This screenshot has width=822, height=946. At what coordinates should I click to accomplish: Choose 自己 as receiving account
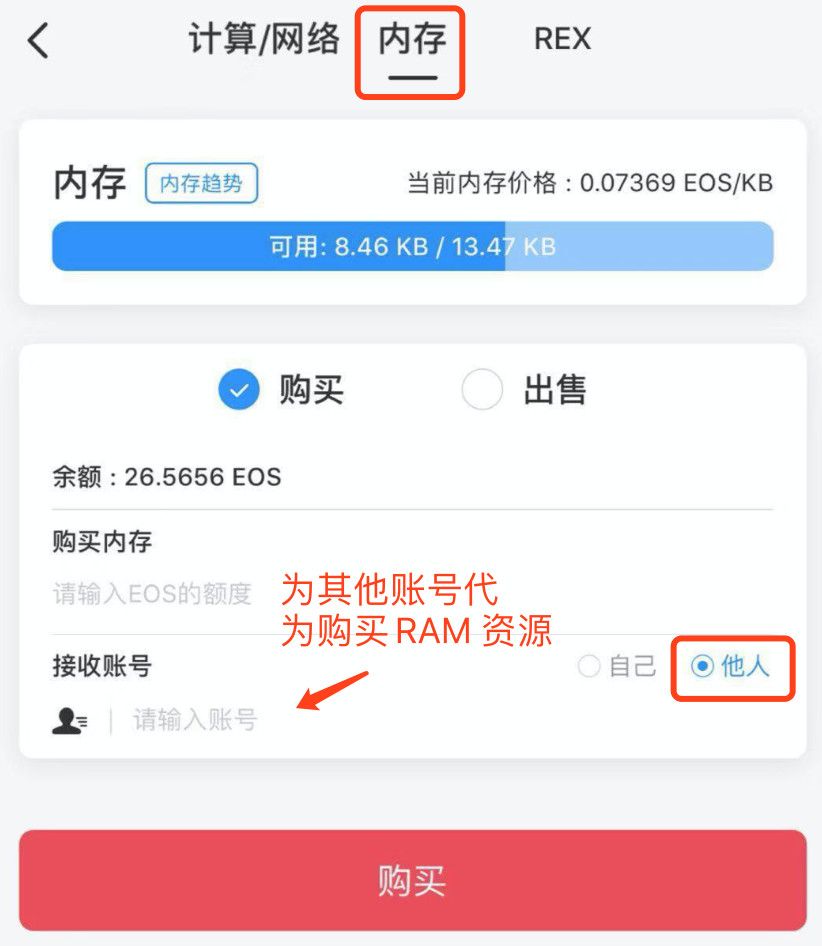click(618, 666)
